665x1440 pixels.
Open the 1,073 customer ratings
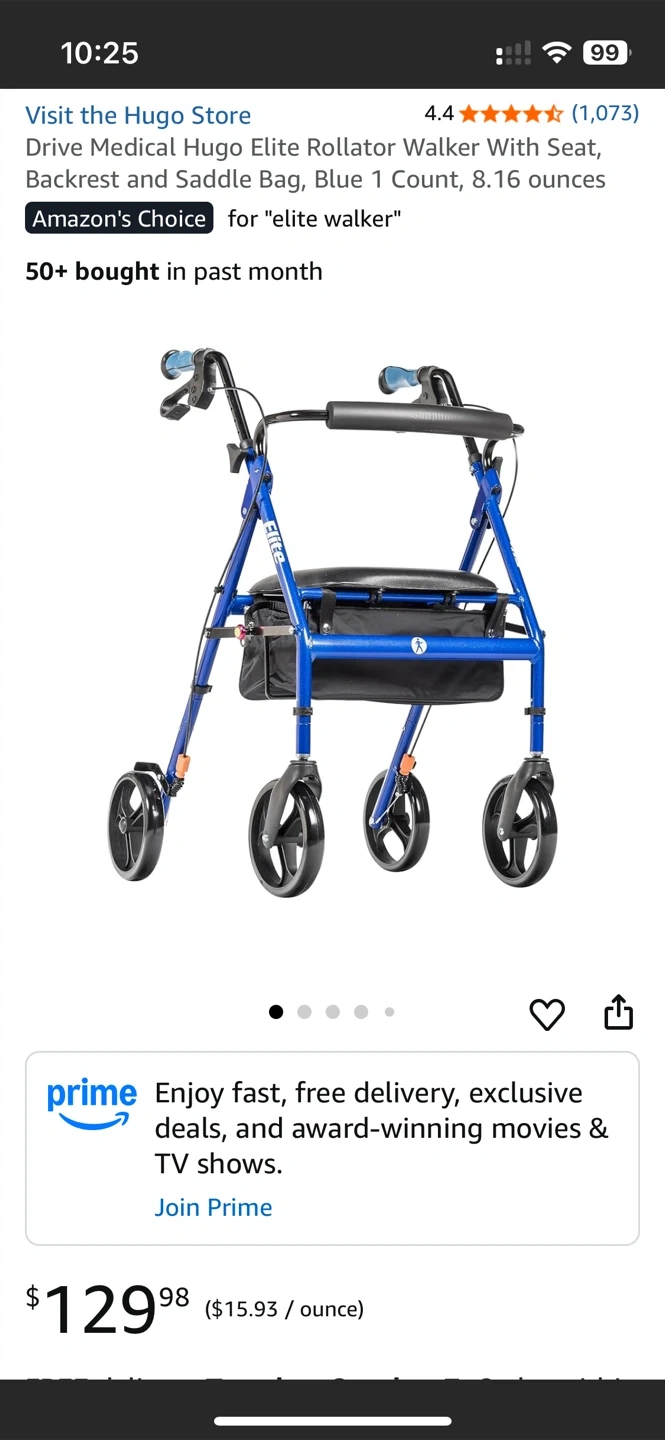[x=605, y=113]
